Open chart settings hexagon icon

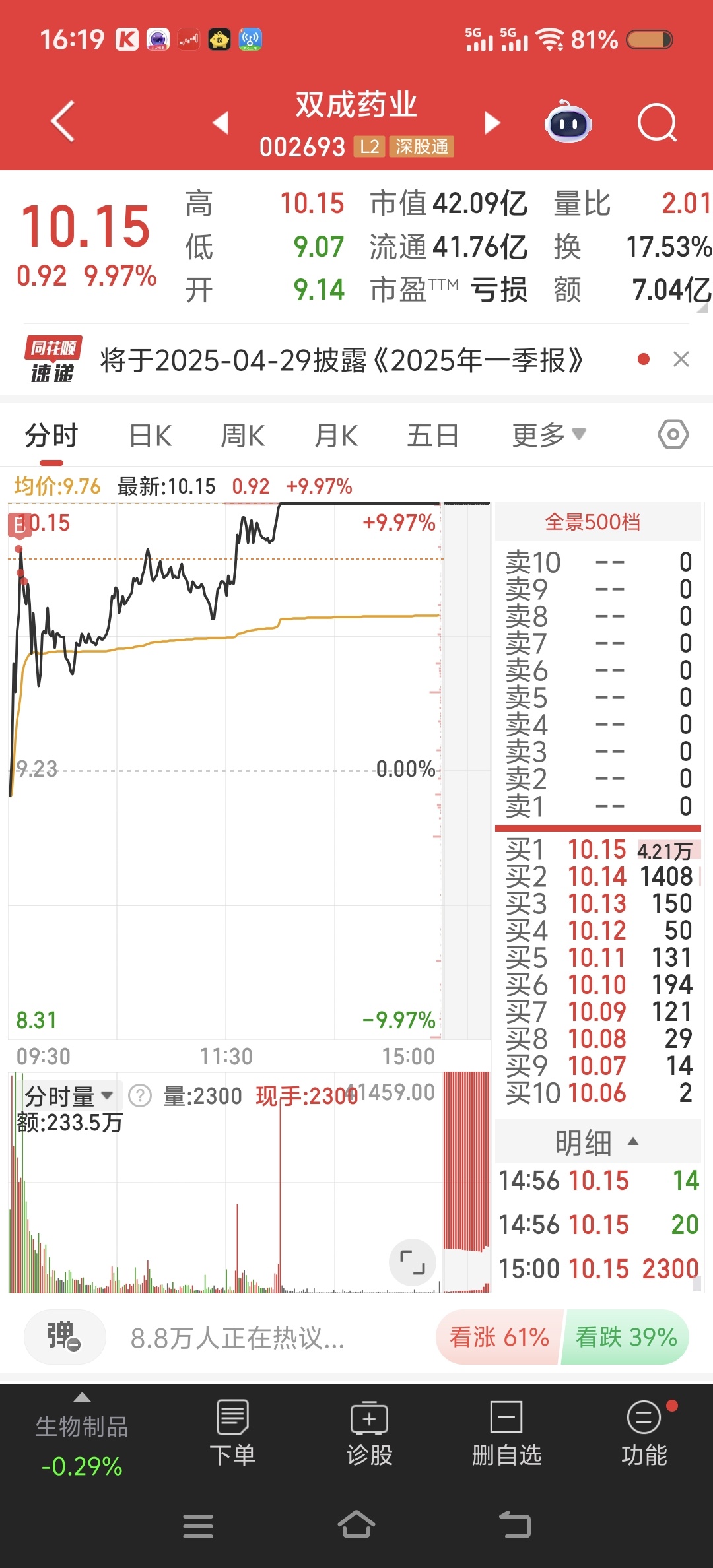tap(673, 435)
